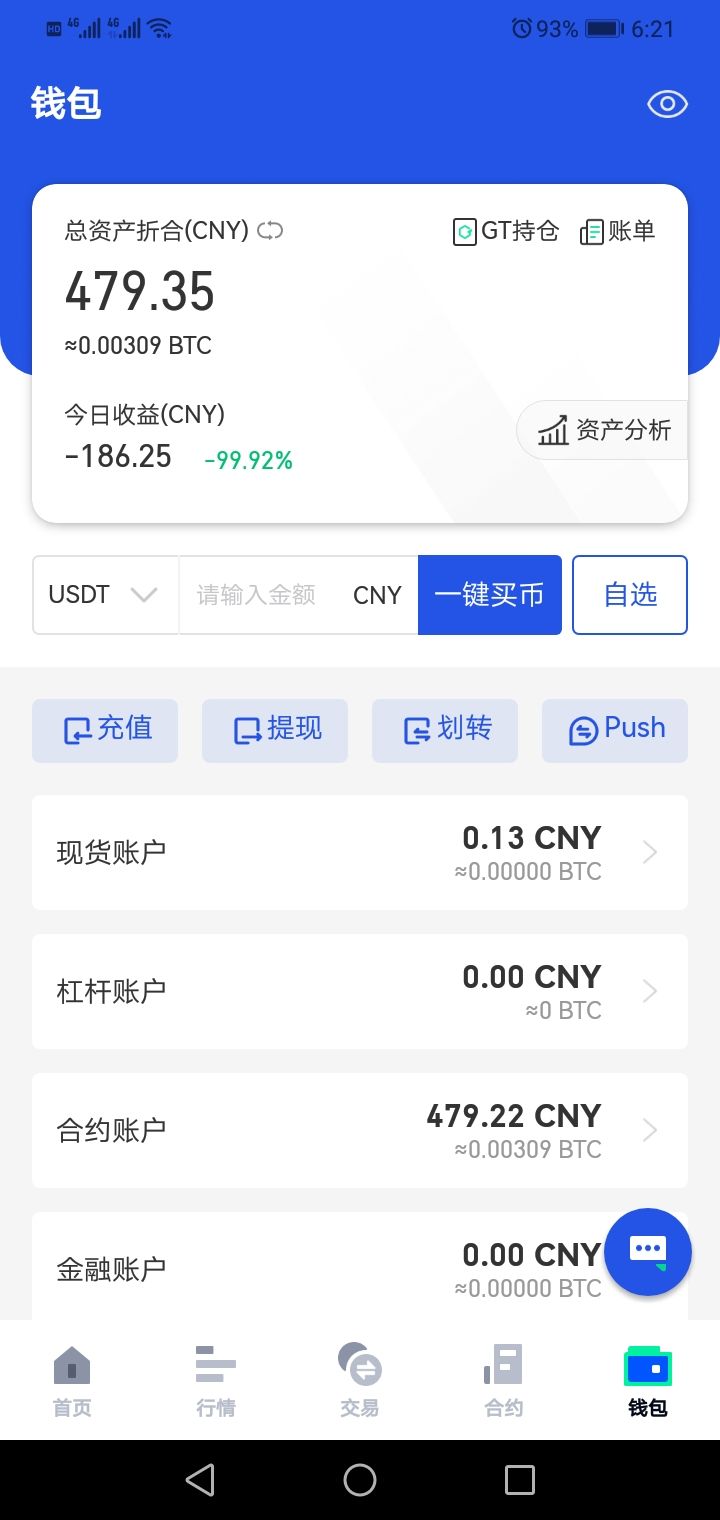
Task: Tap the 一键买币 quick buy button
Action: [x=490, y=595]
